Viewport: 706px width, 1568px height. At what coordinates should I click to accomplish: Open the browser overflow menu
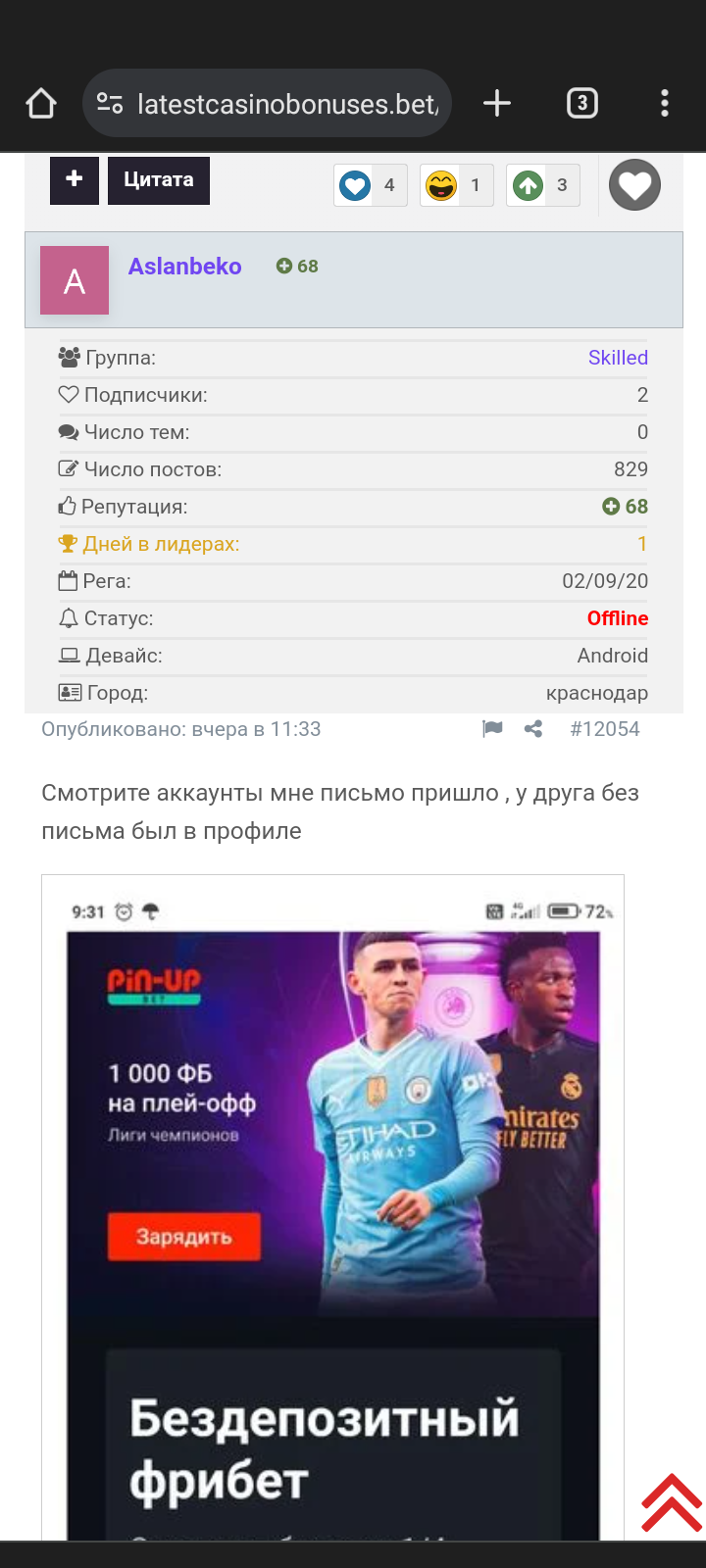coord(665,103)
